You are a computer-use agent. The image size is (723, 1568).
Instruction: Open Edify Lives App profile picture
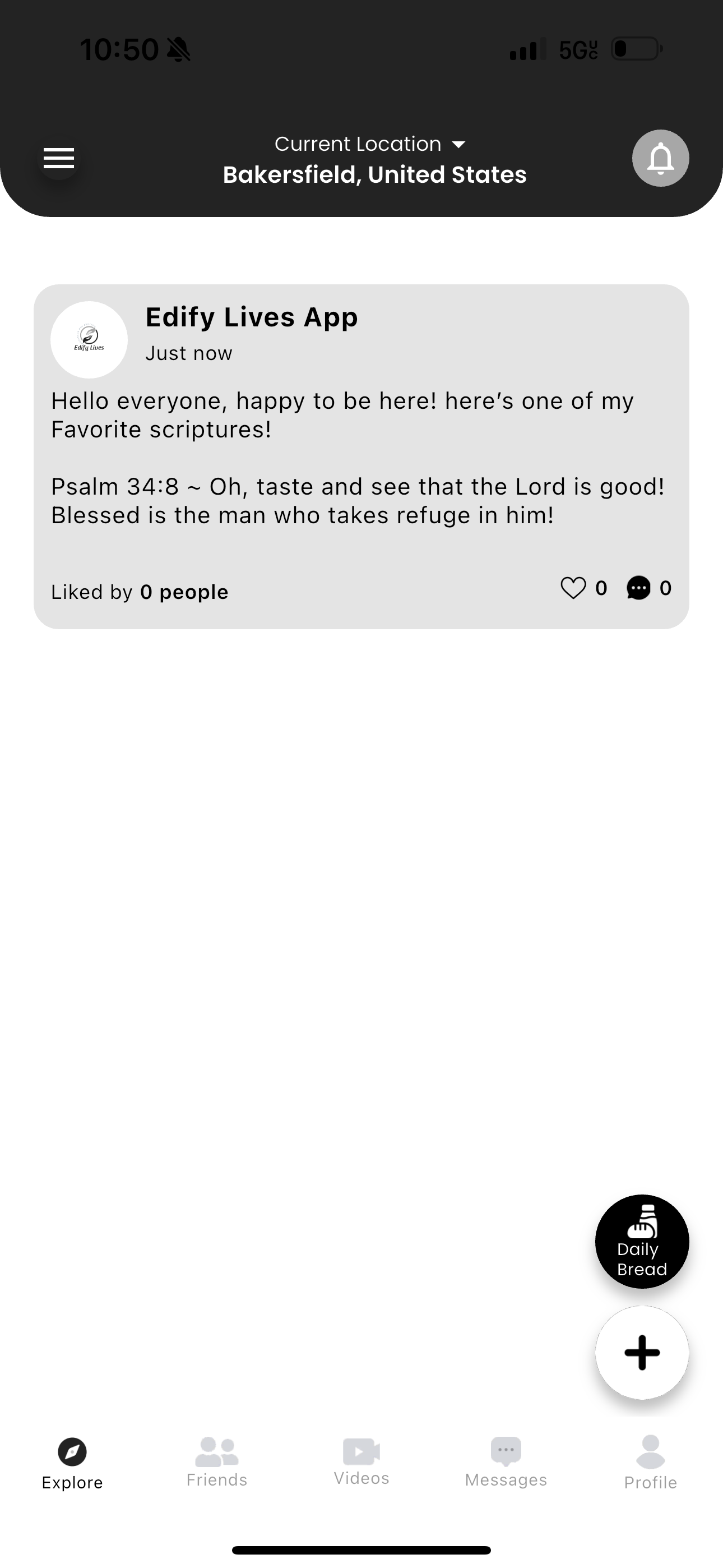point(89,340)
